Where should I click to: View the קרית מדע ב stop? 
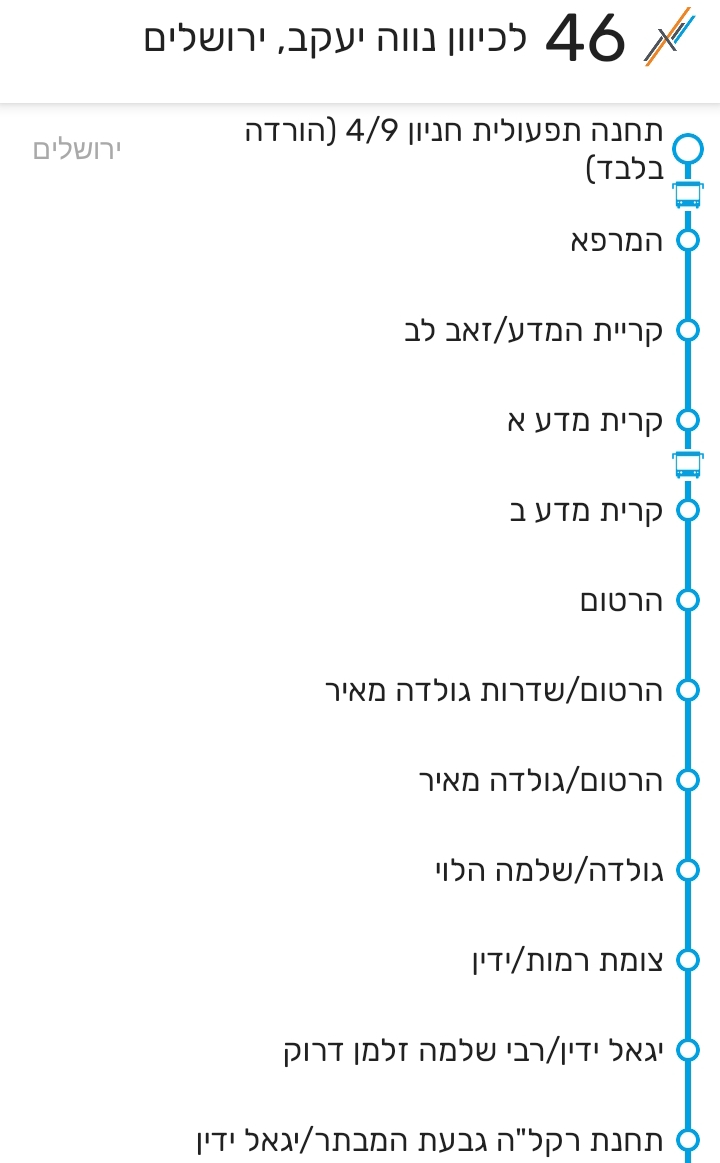[x=586, y=510]
